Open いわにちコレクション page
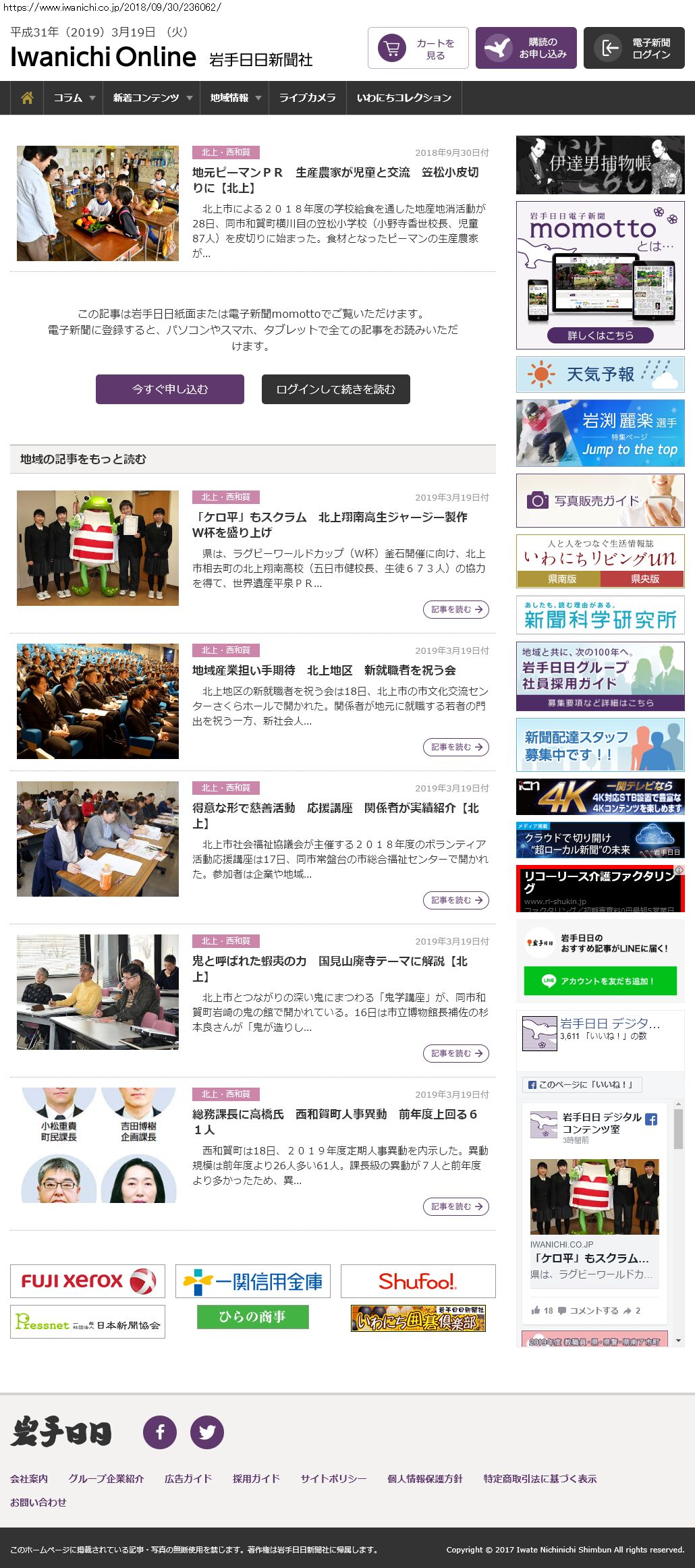 click(x=404, y=98)
